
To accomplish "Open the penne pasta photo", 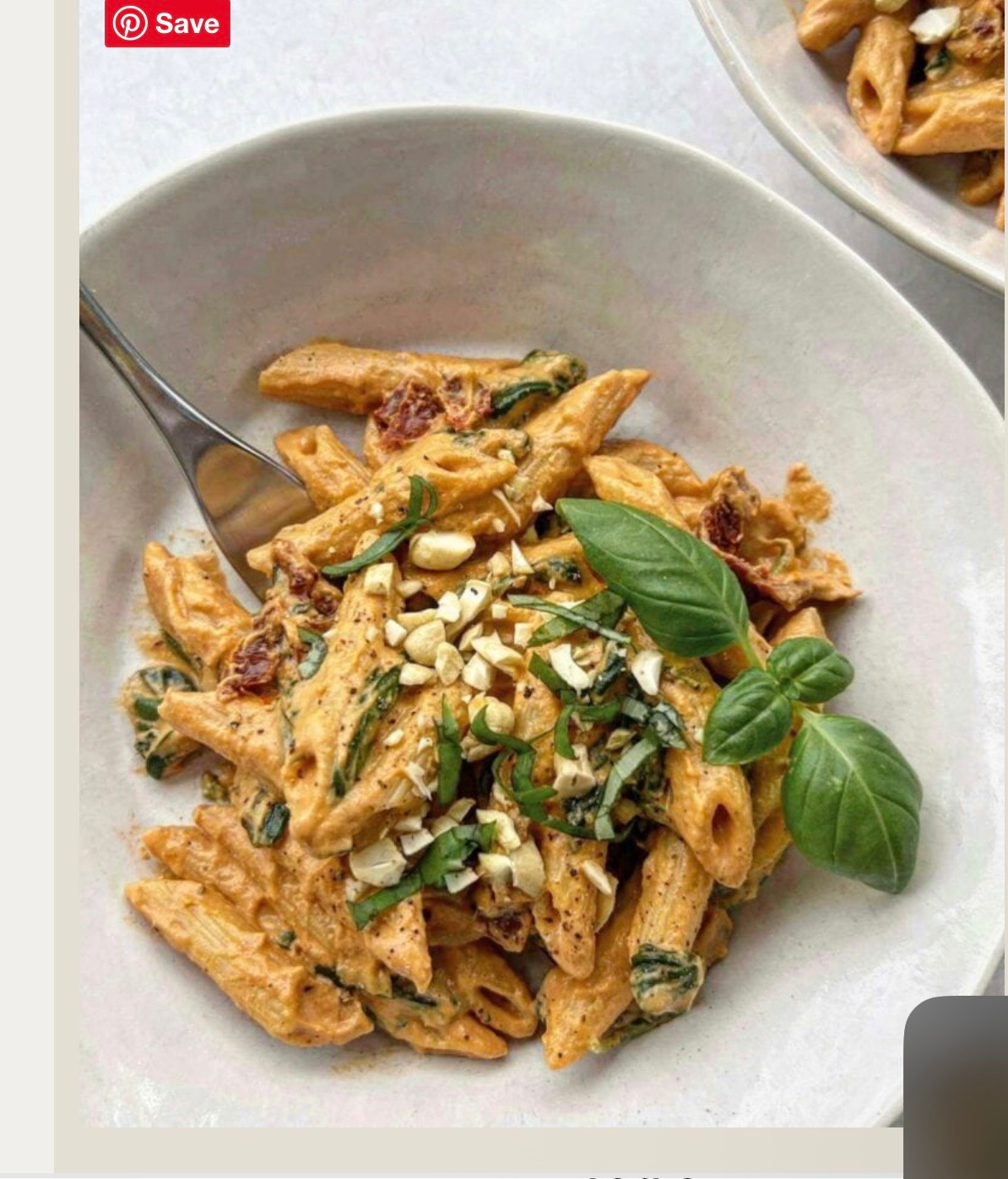I will coord(542,563).
